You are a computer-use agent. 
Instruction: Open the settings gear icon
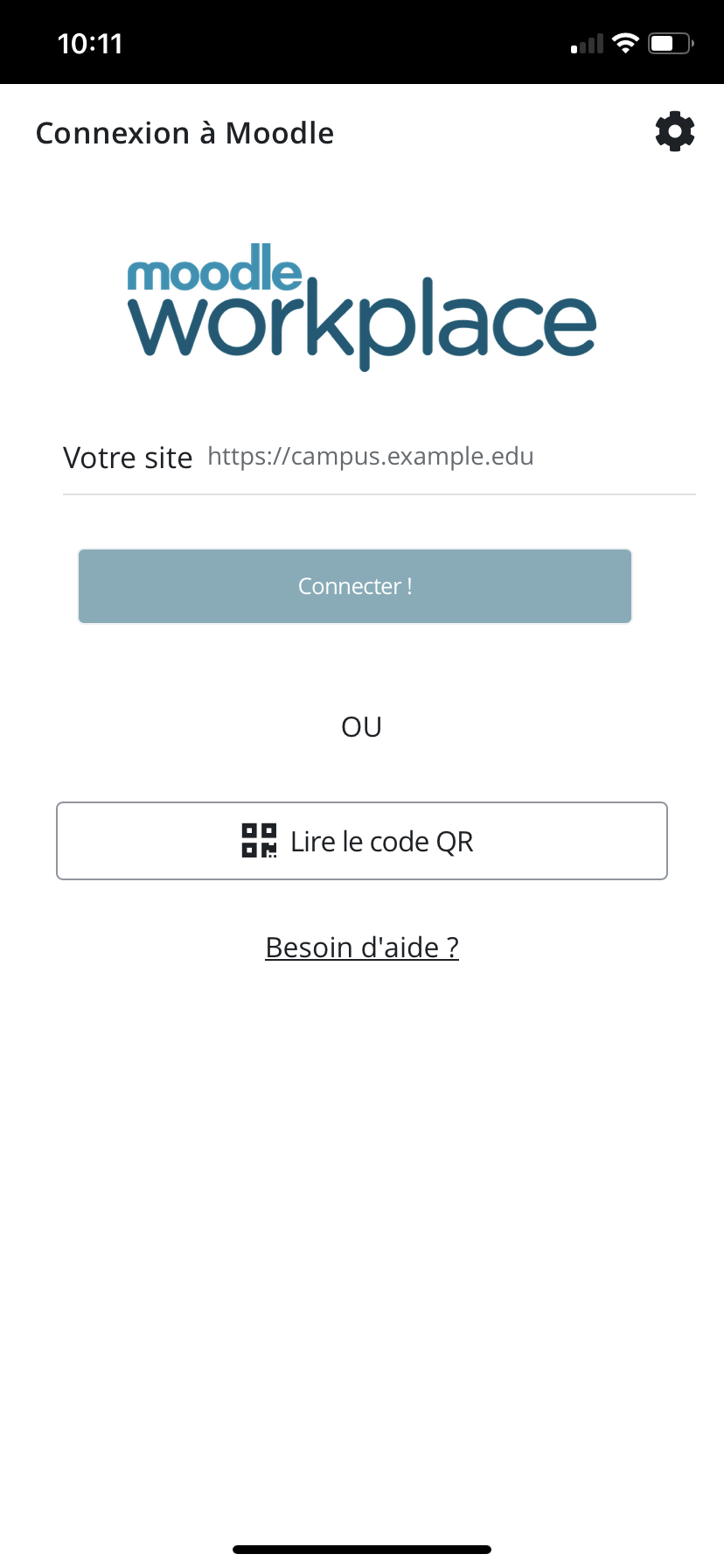point(674,131)
